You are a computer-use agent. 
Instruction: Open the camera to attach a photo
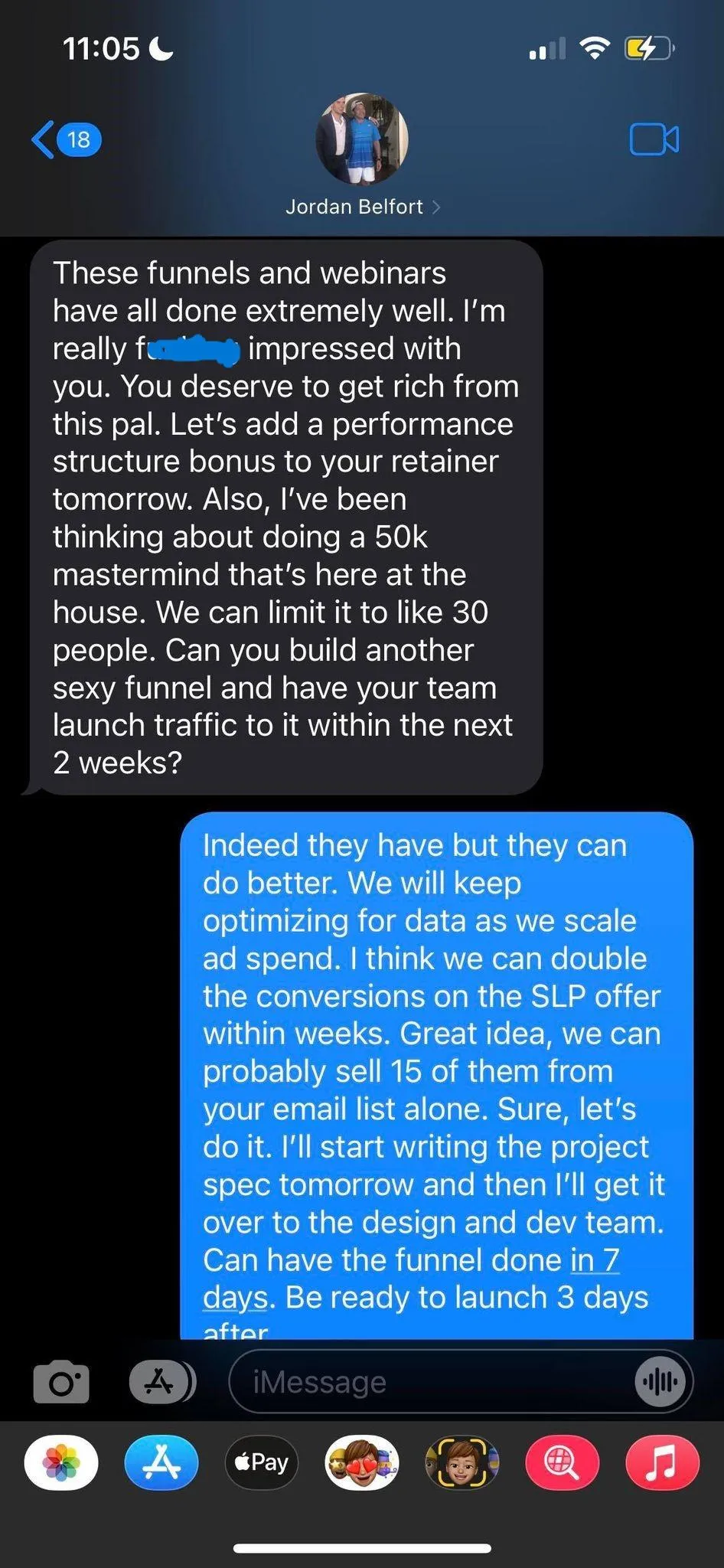pyautogui.click(x=61, y=1382)
